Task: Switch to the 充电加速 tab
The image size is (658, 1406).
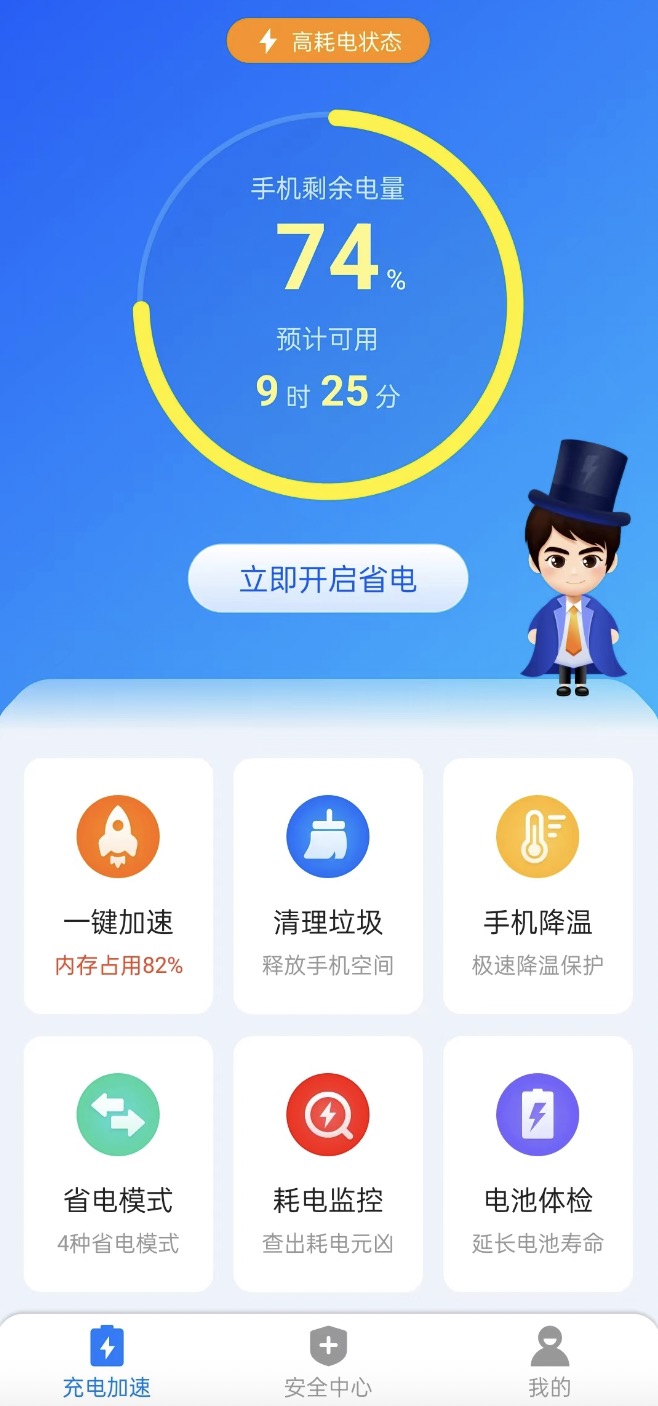Action: click(107, 1362)
